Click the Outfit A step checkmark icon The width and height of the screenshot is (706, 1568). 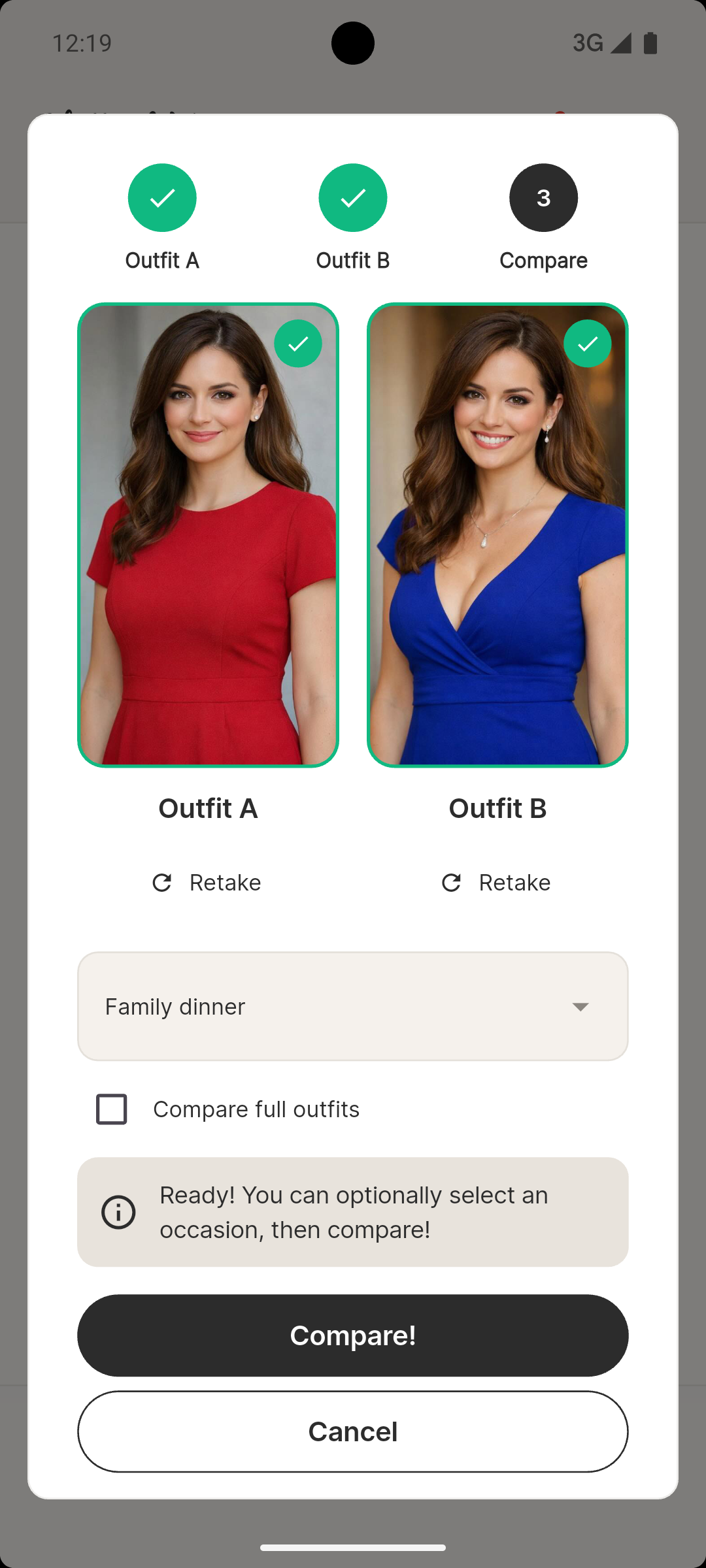click(162, 197)
